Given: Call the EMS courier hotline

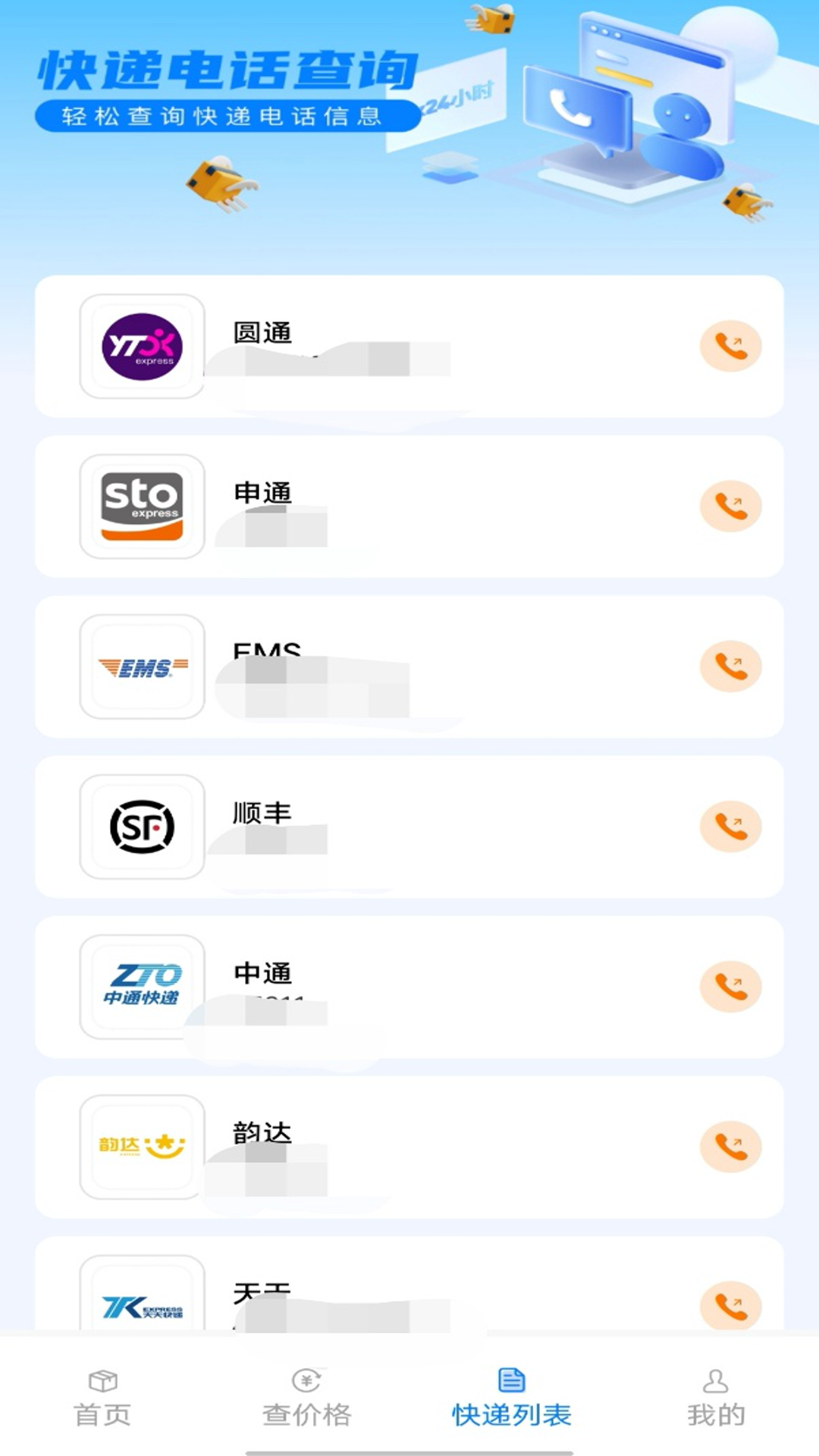Looking at the screenshot, I should [730, 666].
